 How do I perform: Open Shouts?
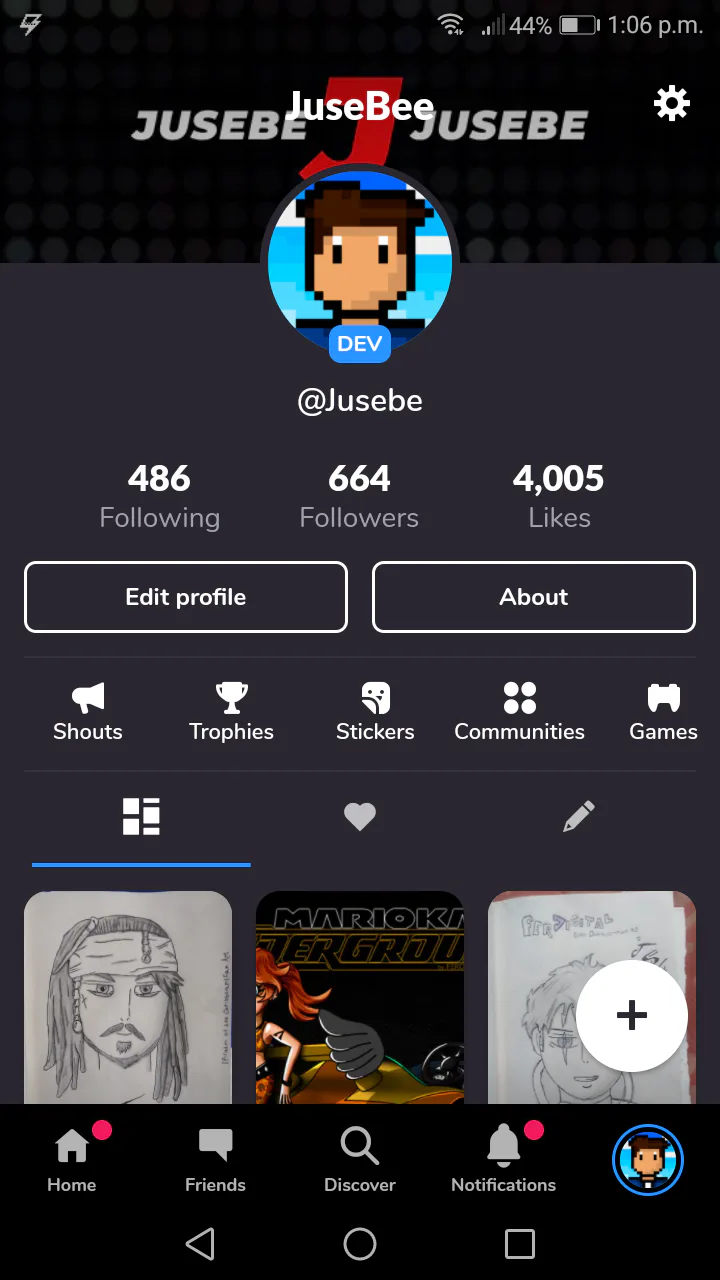(x=88, y=712)
